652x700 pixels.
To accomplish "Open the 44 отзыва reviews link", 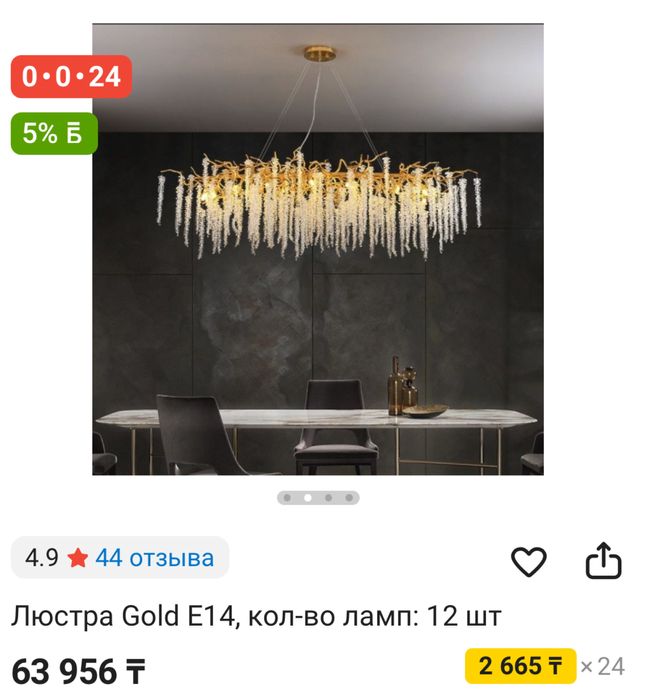I will coord(154,558).
